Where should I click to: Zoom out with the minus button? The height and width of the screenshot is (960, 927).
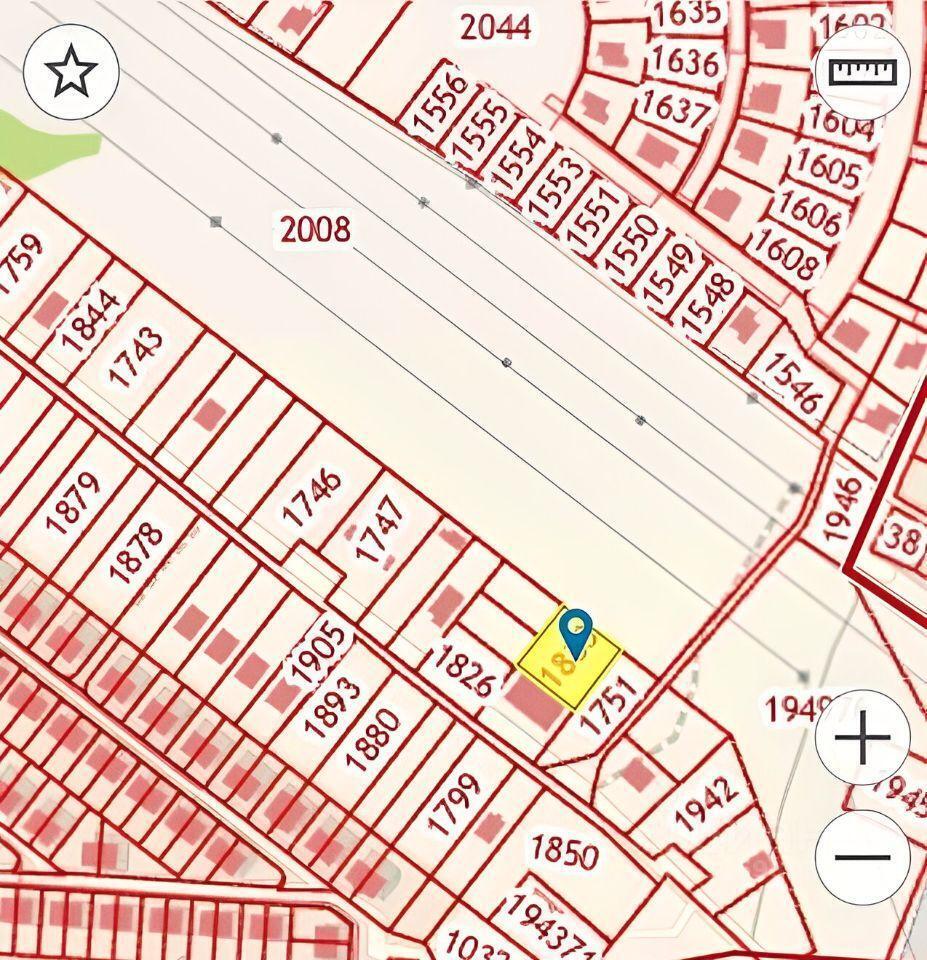point(862,857)
